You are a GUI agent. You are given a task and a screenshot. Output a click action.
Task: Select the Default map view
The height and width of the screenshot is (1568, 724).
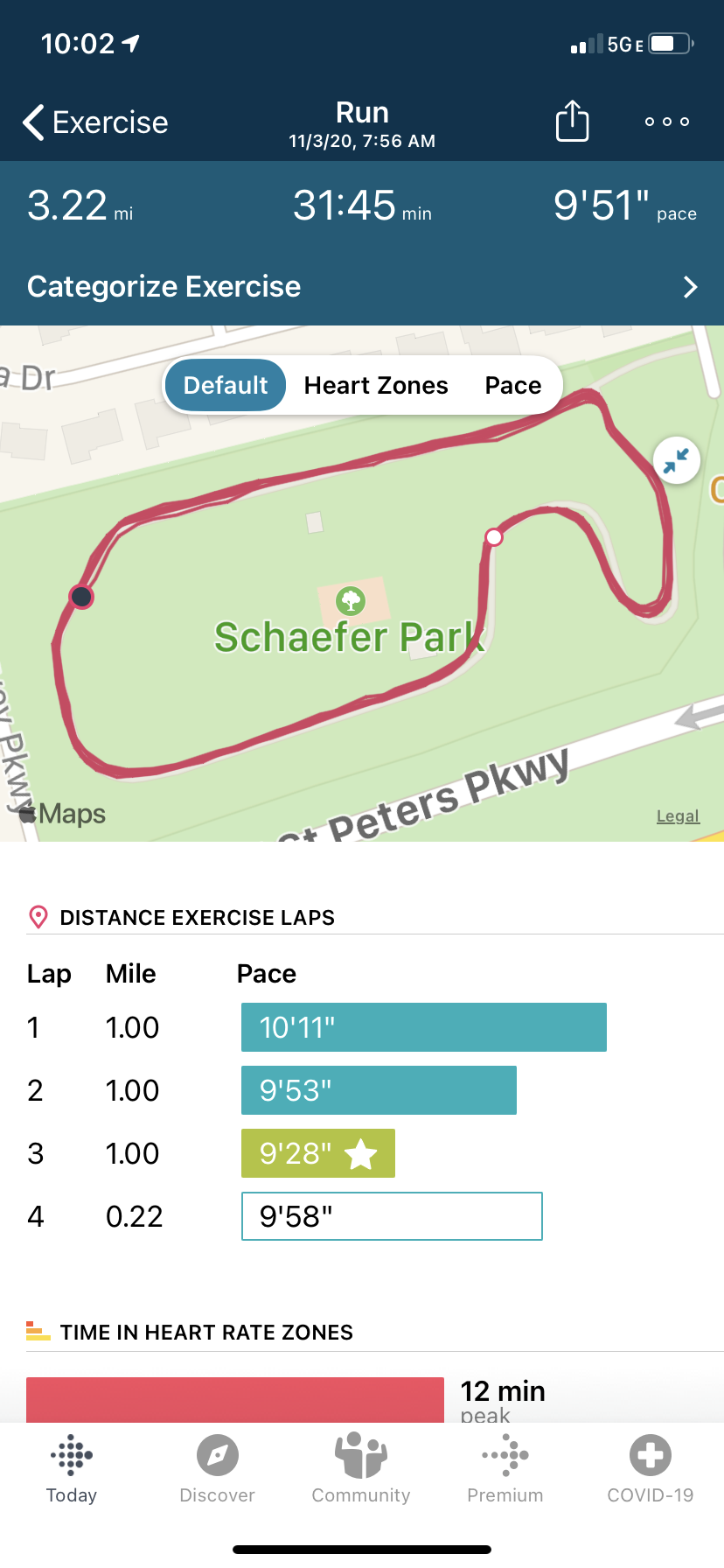click(226, 385)
